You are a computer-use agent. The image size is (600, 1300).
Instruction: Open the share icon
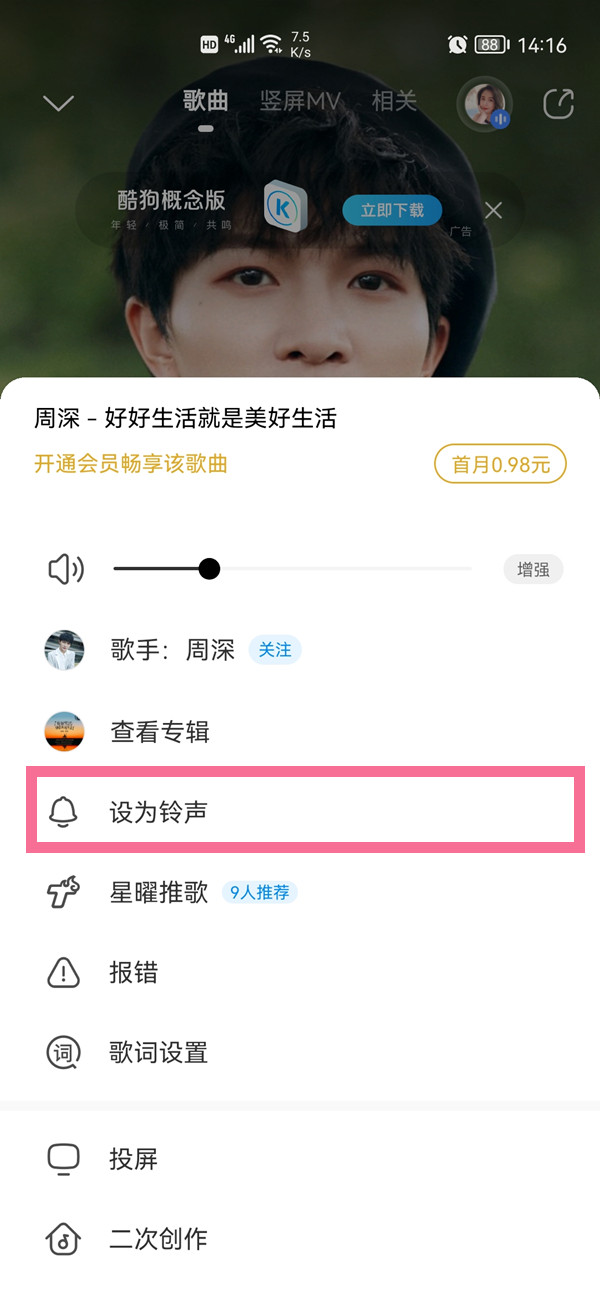[x=558, y=103]
